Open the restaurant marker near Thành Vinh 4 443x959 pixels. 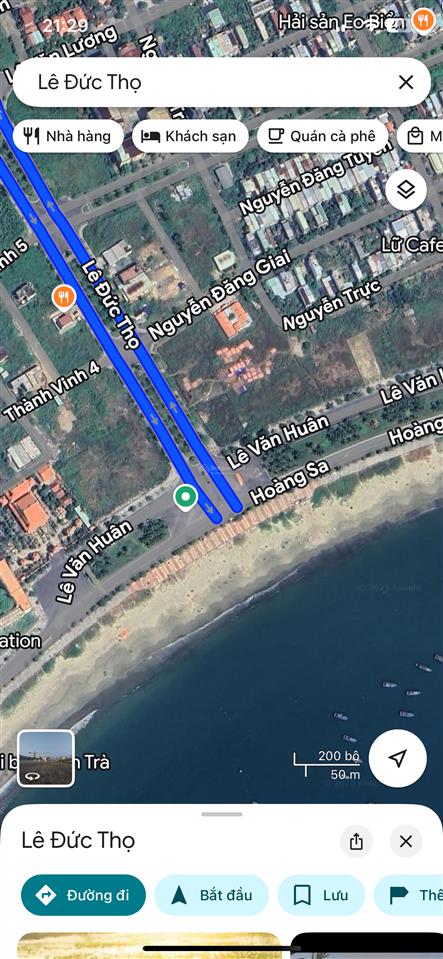64,297
